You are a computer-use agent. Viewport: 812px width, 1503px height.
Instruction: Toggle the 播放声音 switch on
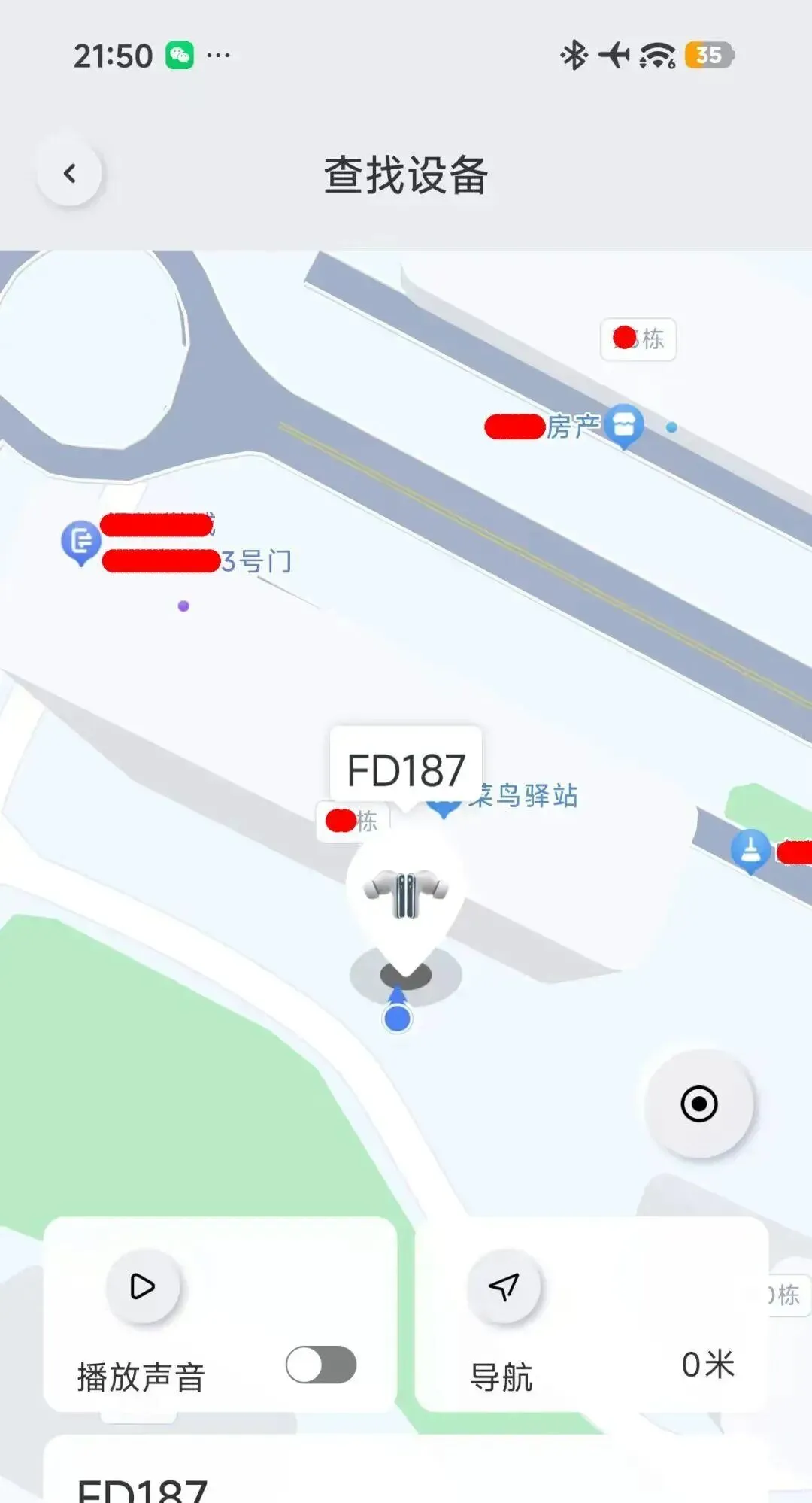[x=321, y=1365]
